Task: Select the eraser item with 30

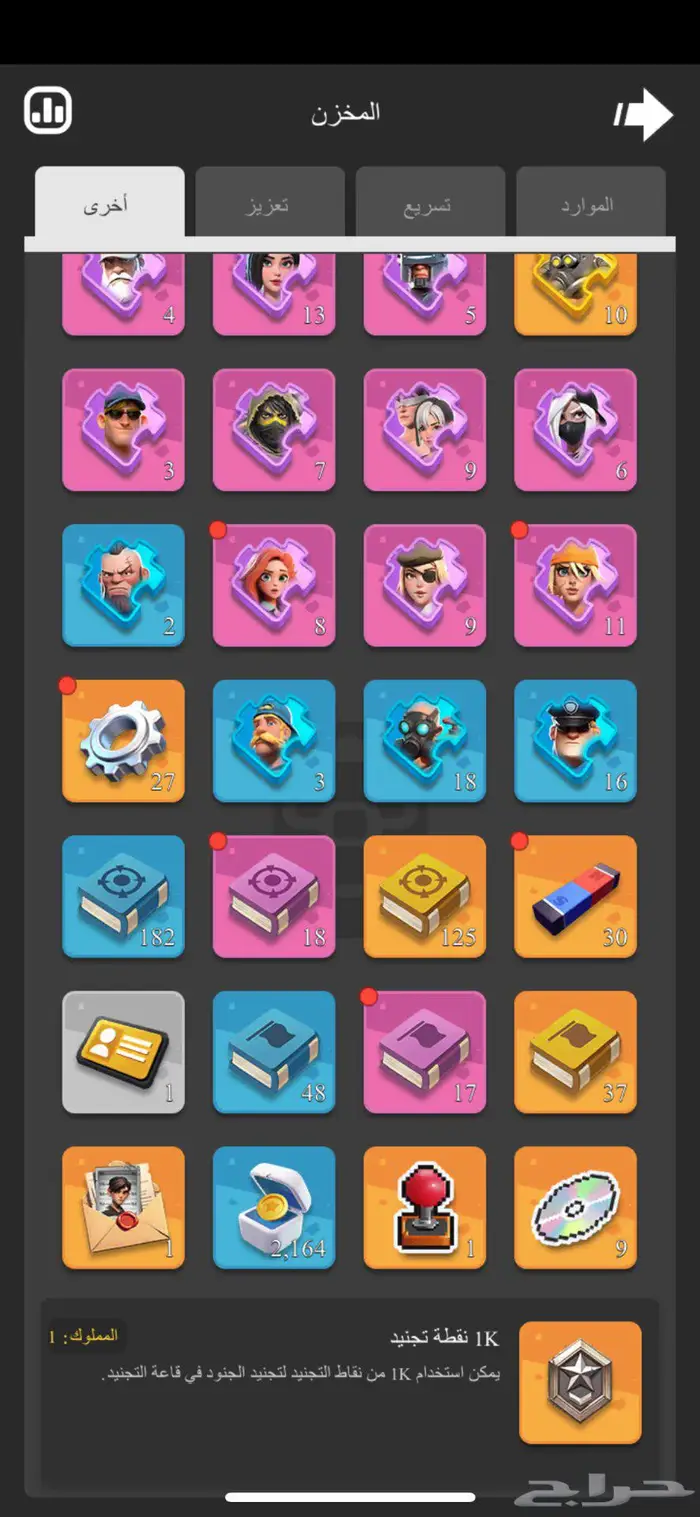Action: pos(576,897)
